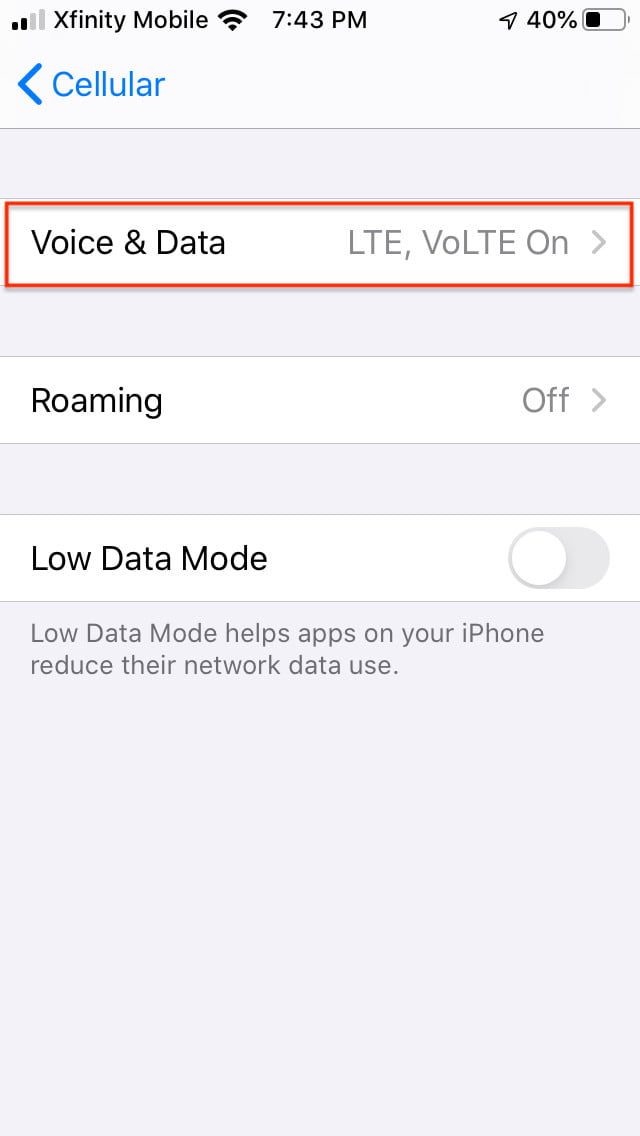Open Voice & Data settings
The image size is (640, 1136).
(x=319, y=243)
